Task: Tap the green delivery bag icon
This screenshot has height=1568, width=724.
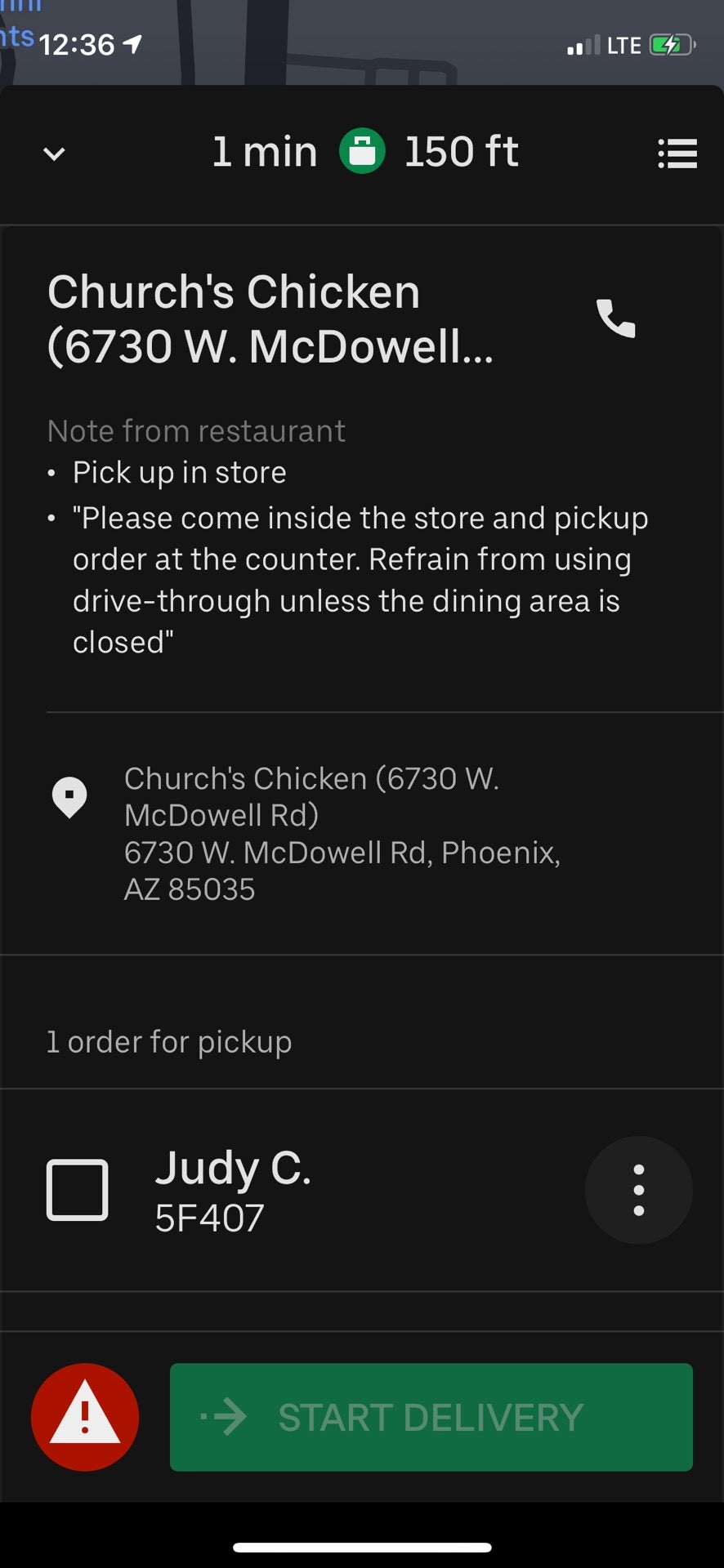Action: (x=362, y=151)
